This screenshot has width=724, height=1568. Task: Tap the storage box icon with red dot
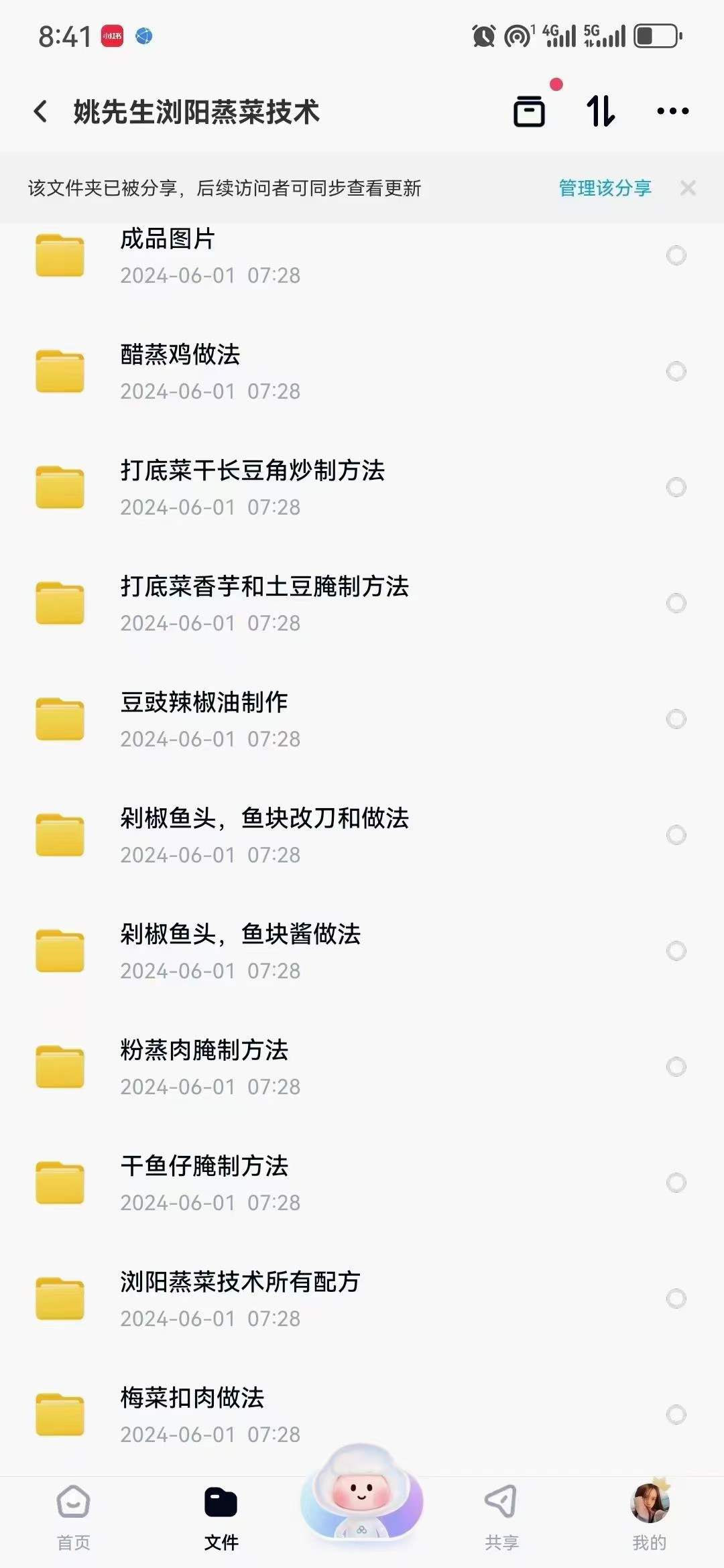pos(529,111)
